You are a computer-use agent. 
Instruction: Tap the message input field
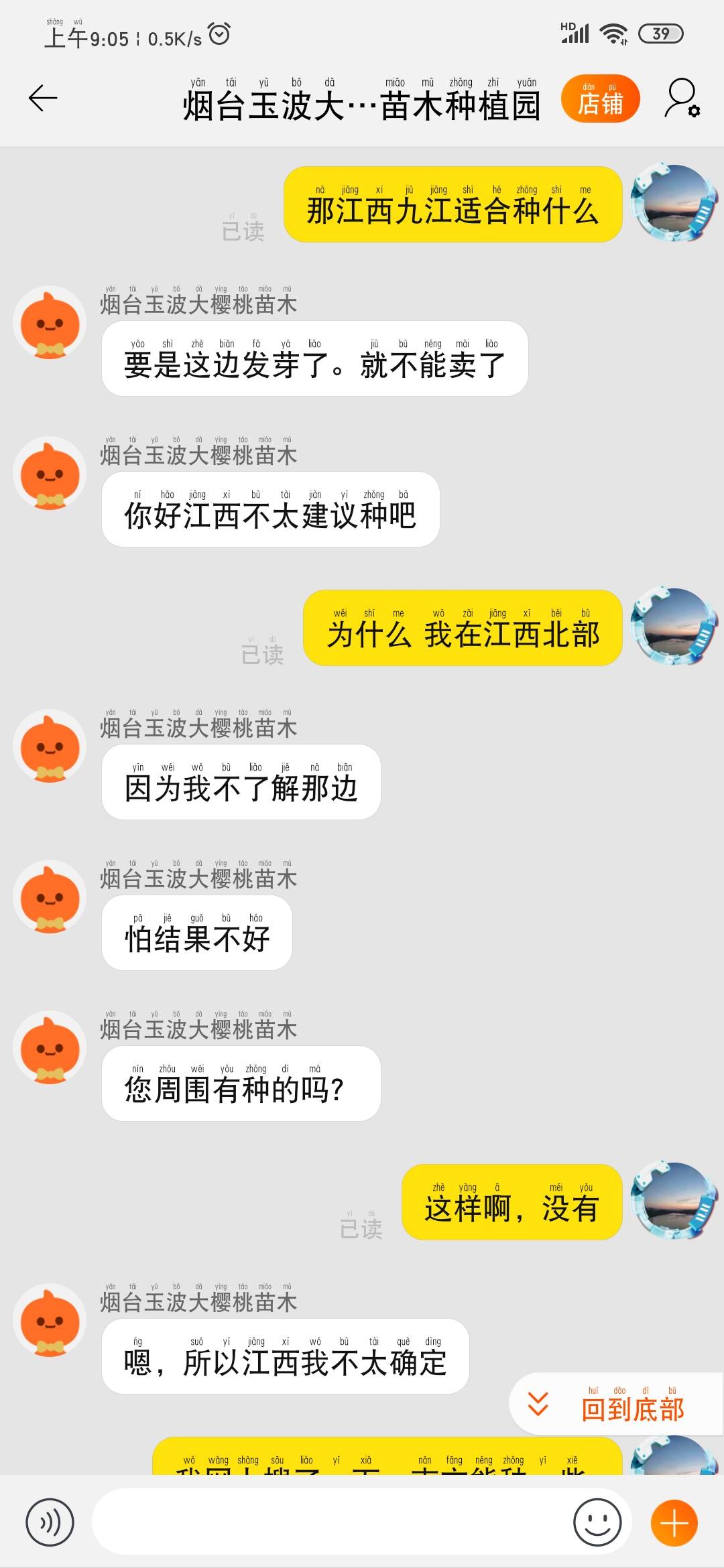[328, 1522]
